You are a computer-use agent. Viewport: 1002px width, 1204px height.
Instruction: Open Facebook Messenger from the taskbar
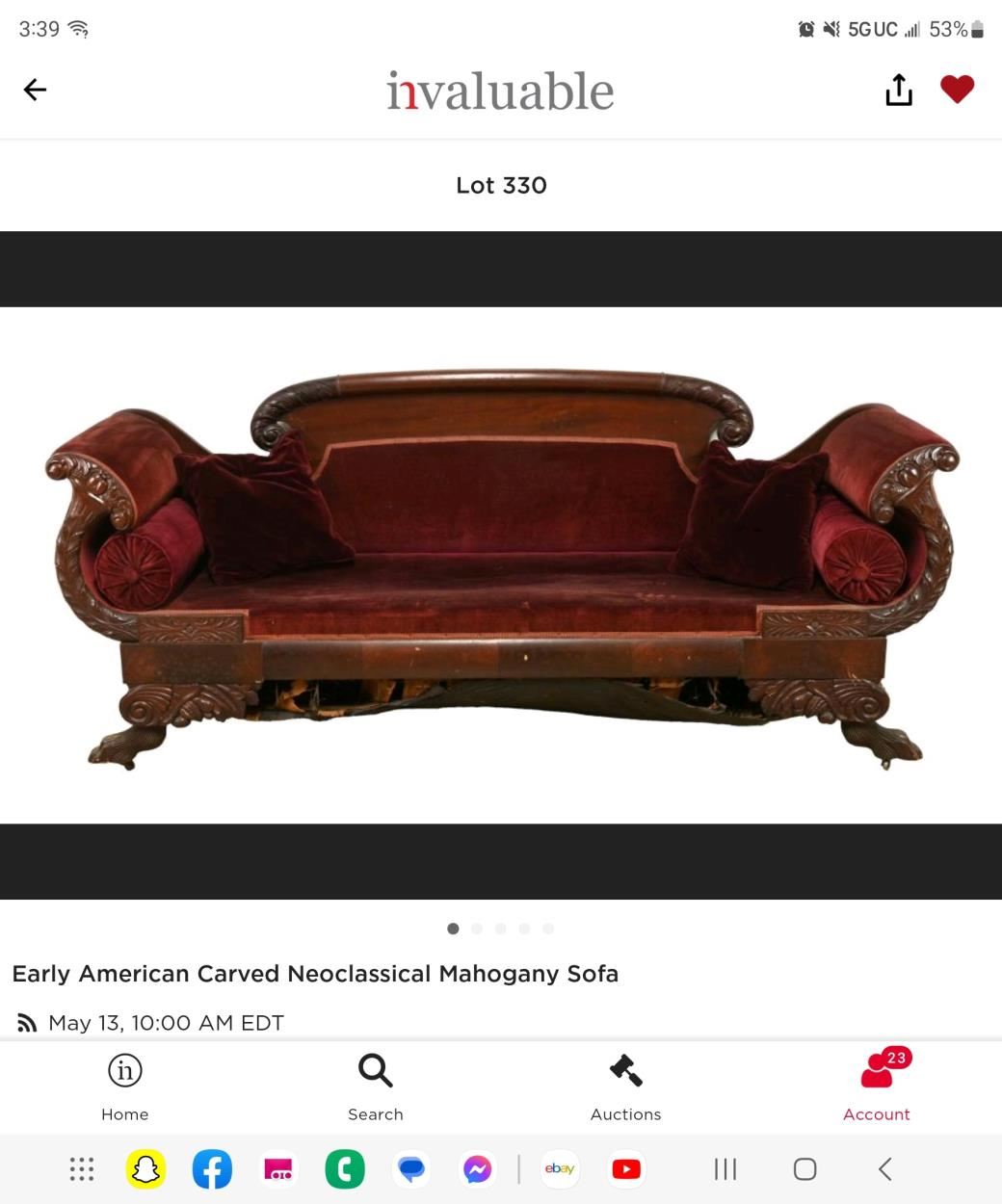[x=478, y=1169]
